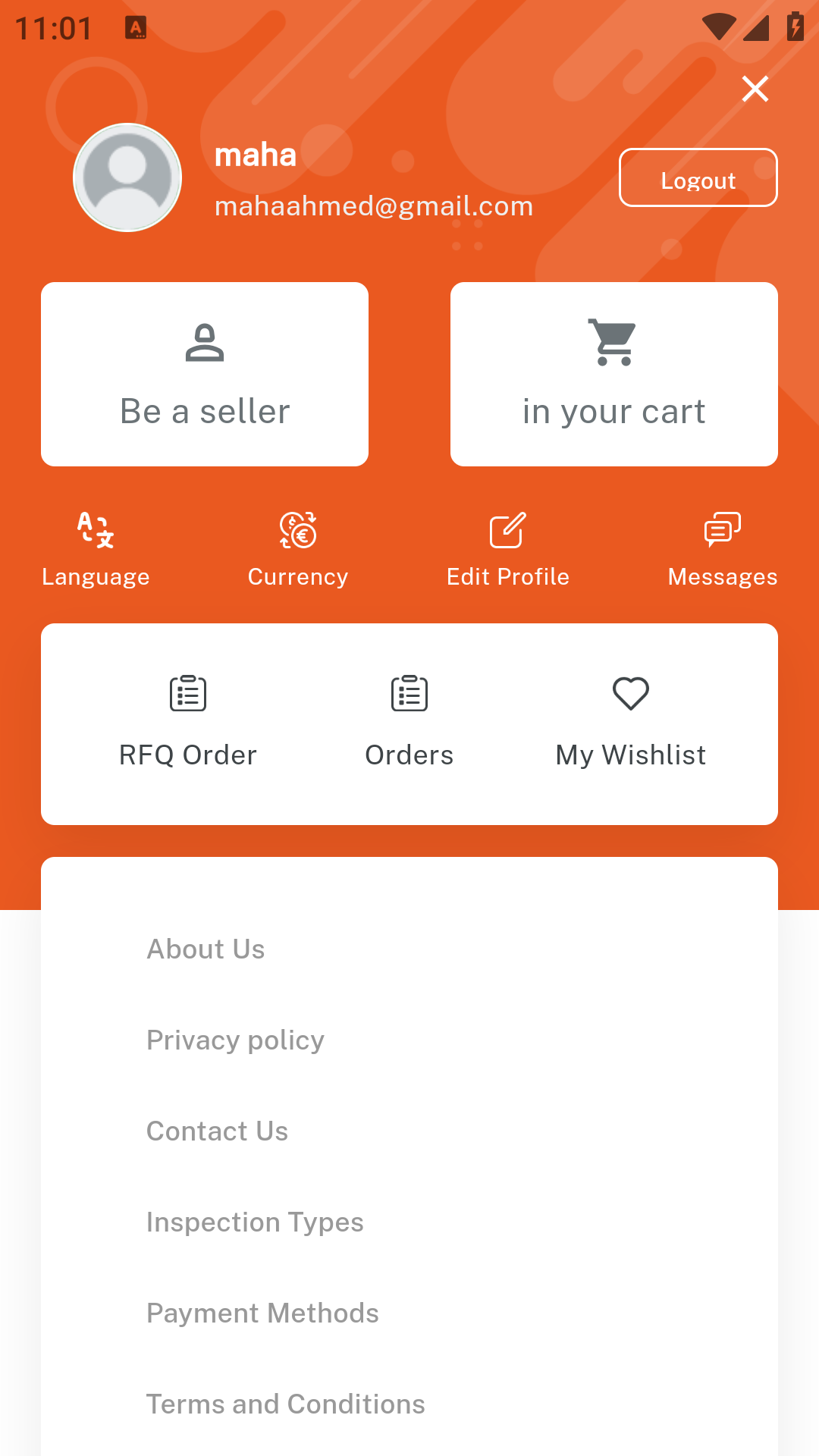The image size is (819, 1456).
Task: View RFQ Order list
Action: click(x=188, y=723)
